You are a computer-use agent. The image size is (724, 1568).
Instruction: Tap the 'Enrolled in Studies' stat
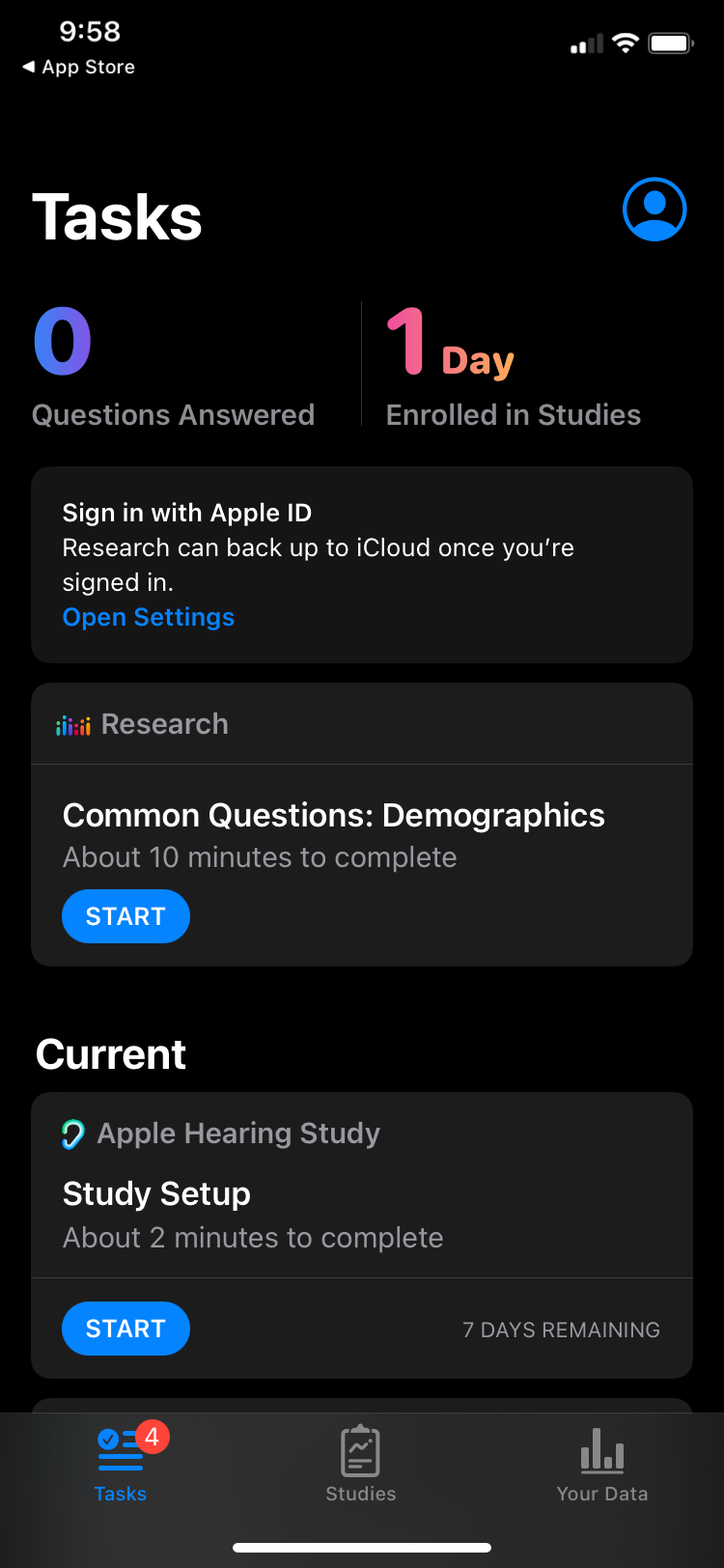(513, 414)
